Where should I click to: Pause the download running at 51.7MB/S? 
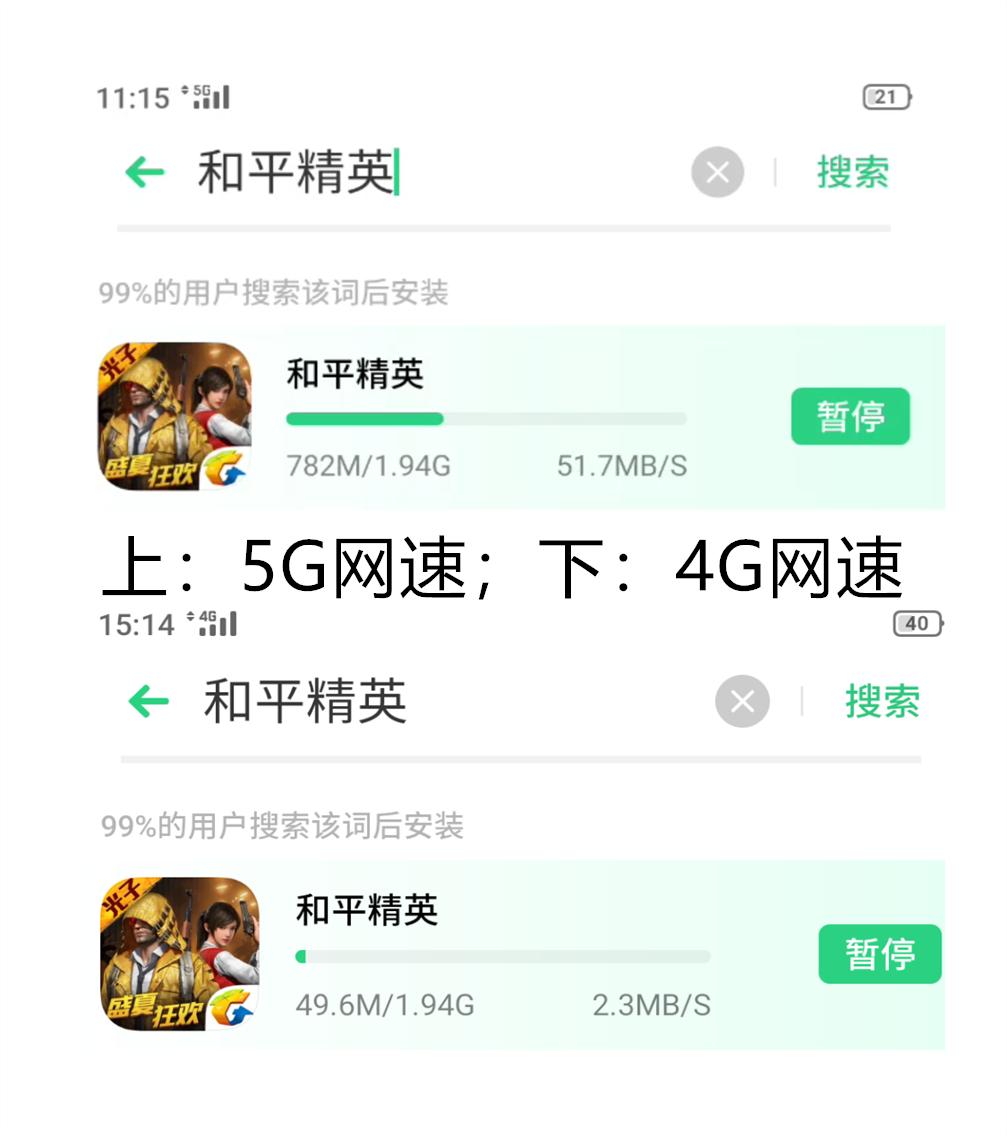point(850,417)
